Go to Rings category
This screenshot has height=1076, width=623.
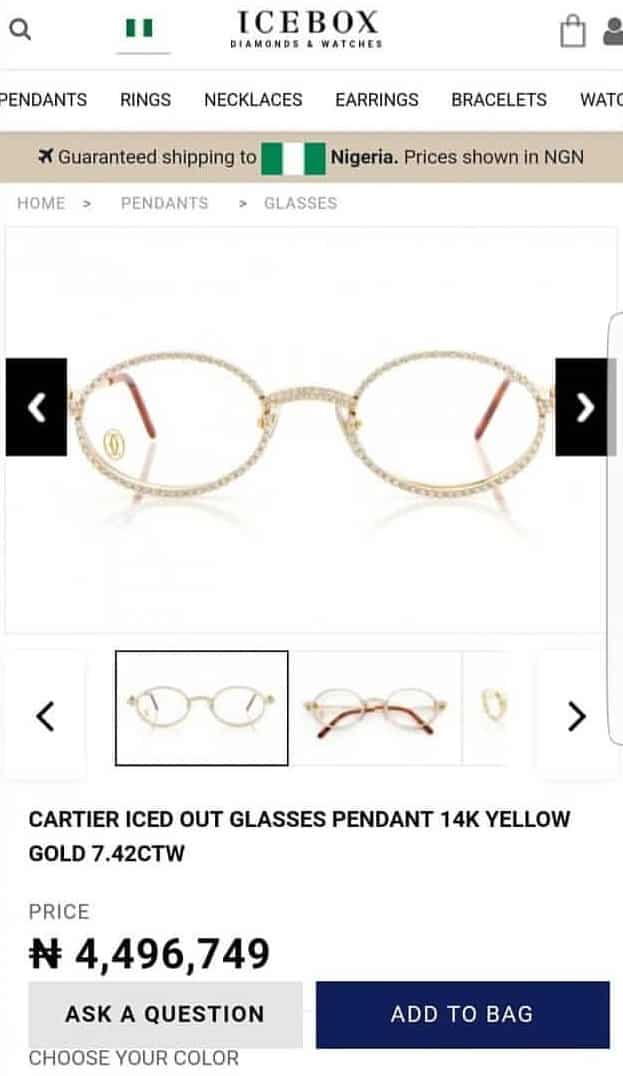(145, 100)
